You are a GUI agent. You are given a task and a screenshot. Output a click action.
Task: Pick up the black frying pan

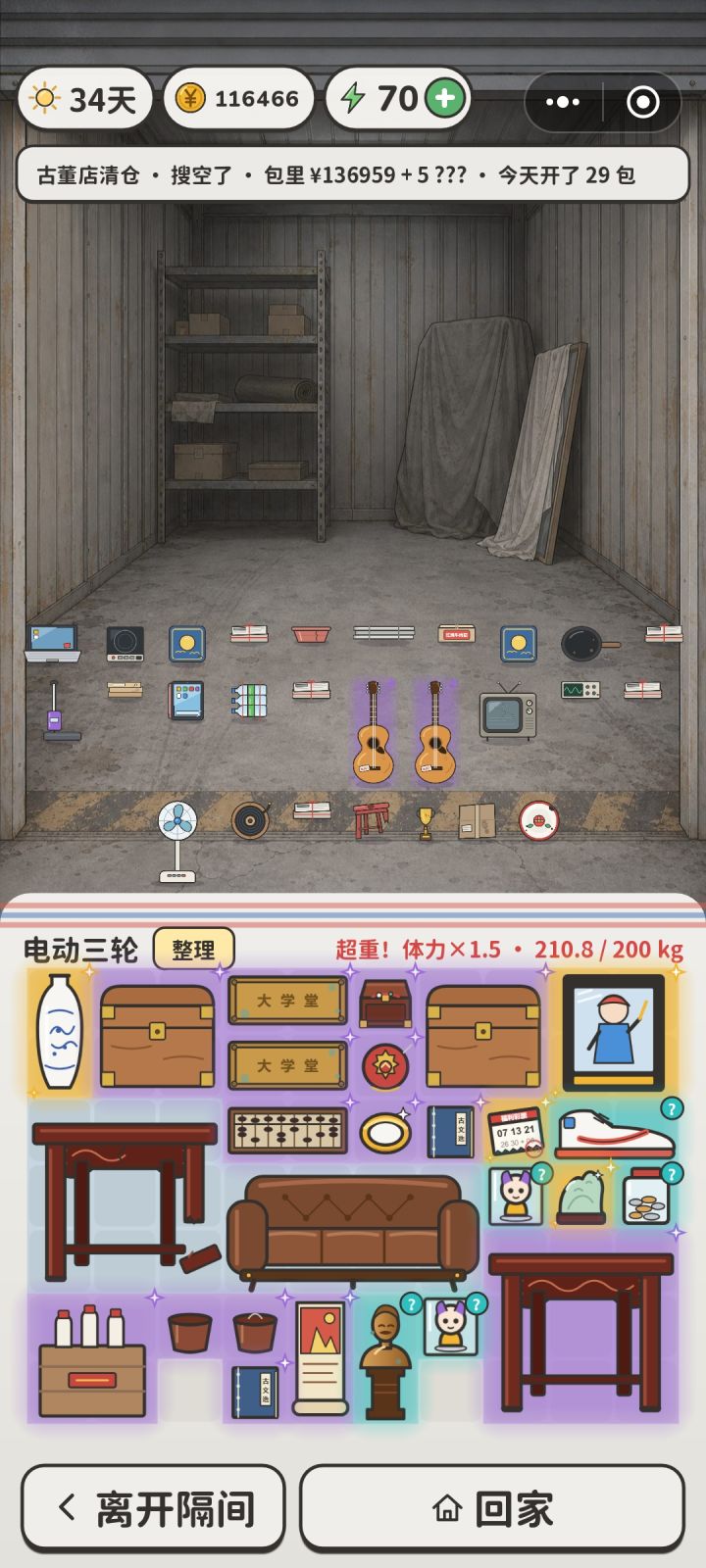pyautogui.click(x=590, y=644)
